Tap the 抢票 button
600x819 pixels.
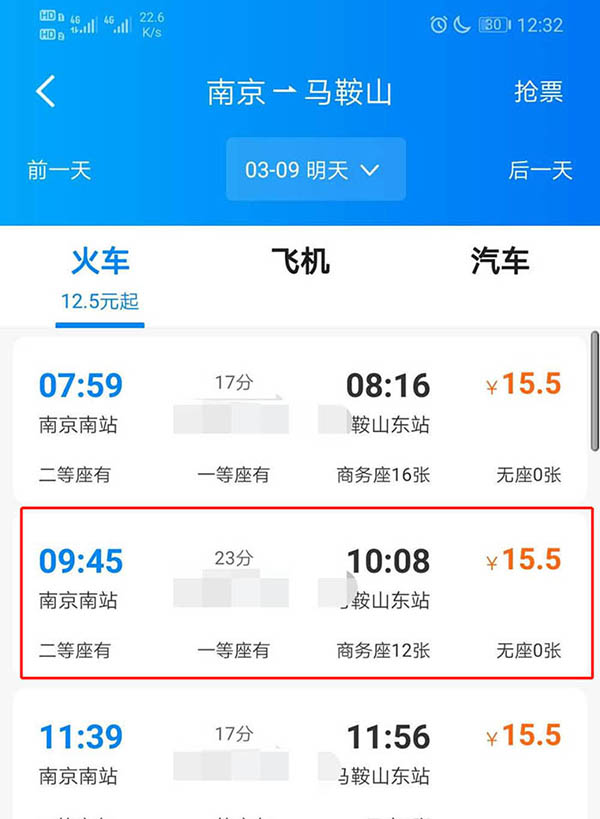[x=538, y=91]
